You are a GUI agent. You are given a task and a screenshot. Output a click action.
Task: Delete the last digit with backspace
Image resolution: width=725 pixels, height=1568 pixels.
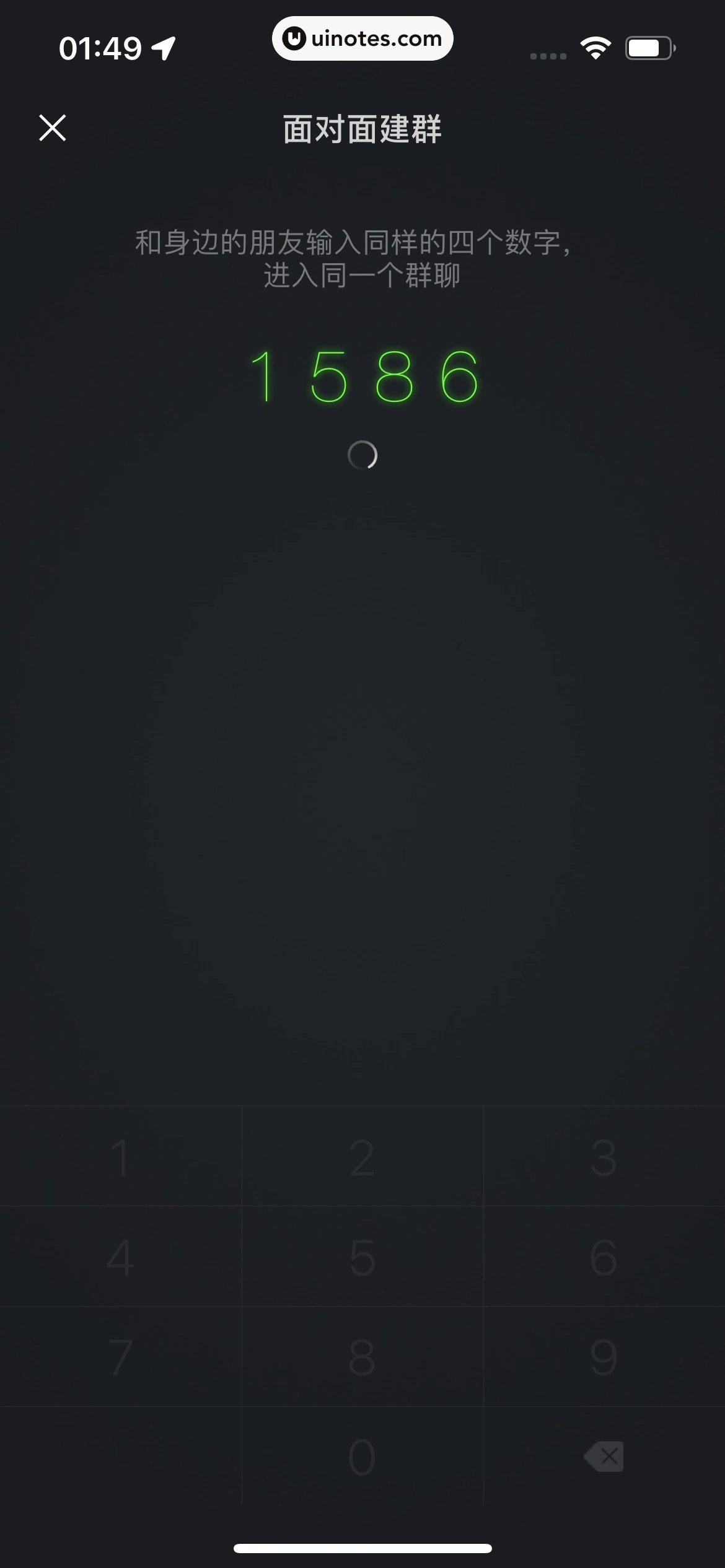click(604, 1457)
